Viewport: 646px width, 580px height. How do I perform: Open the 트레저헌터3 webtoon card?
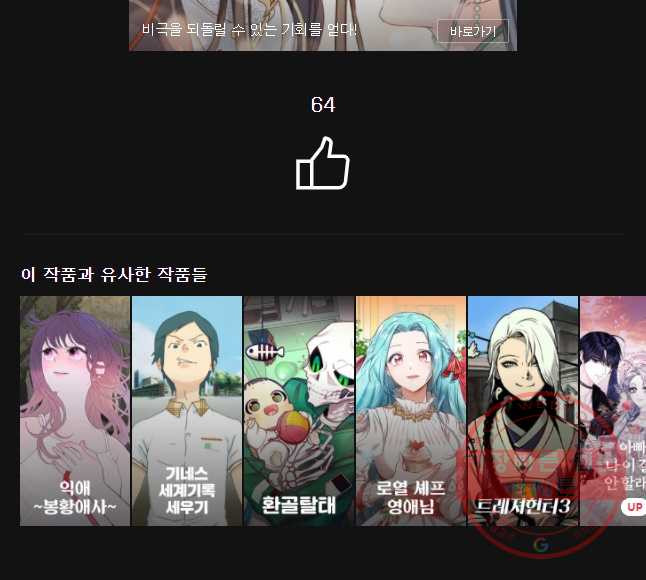click(x=522, y=410)
